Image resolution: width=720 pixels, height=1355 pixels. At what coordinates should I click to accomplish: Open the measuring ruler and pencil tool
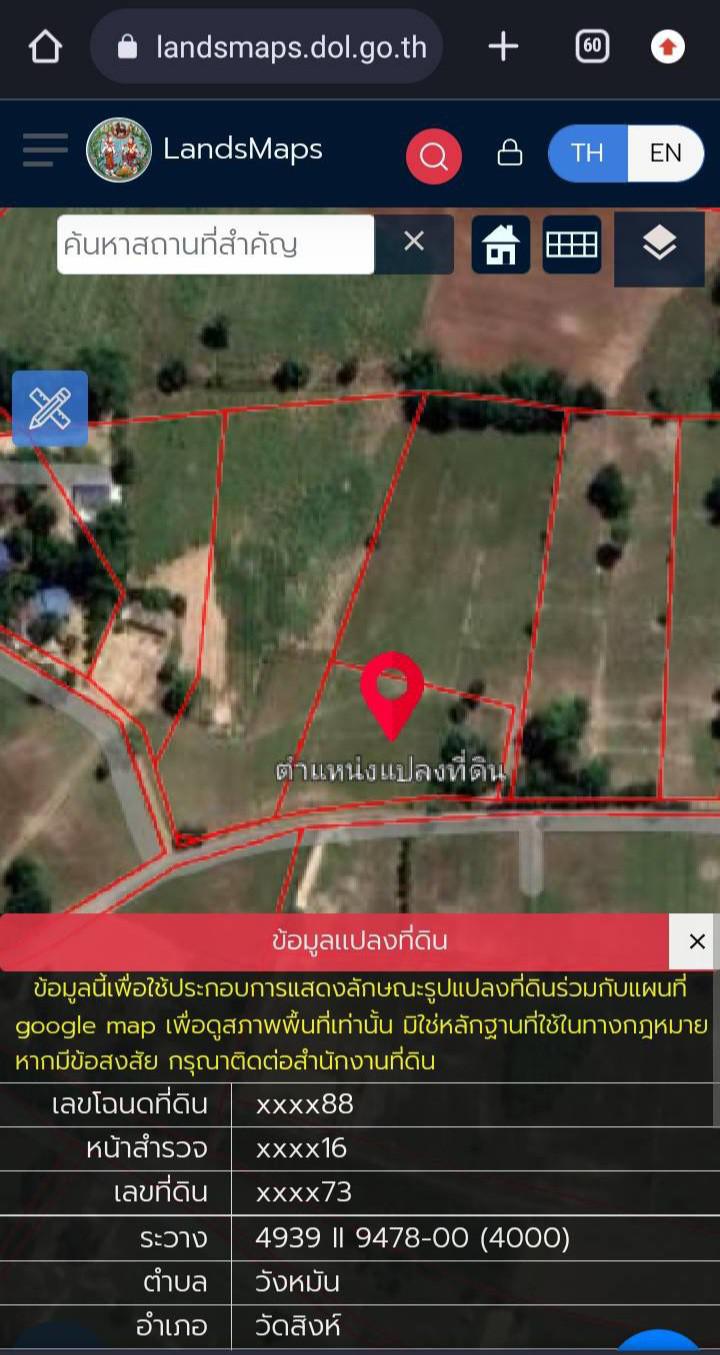click(x=50, y=408)
